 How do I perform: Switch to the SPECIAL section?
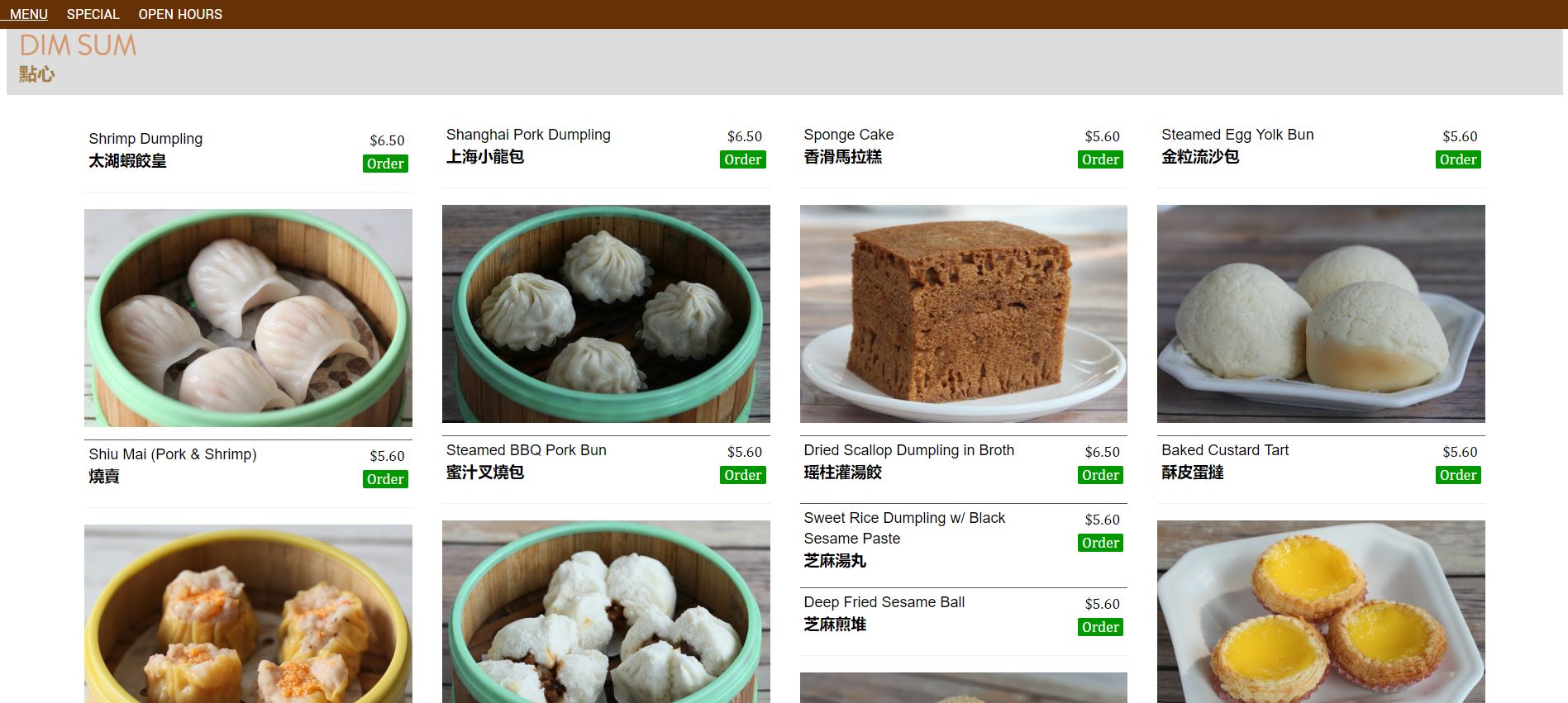[x=93, y=14]
